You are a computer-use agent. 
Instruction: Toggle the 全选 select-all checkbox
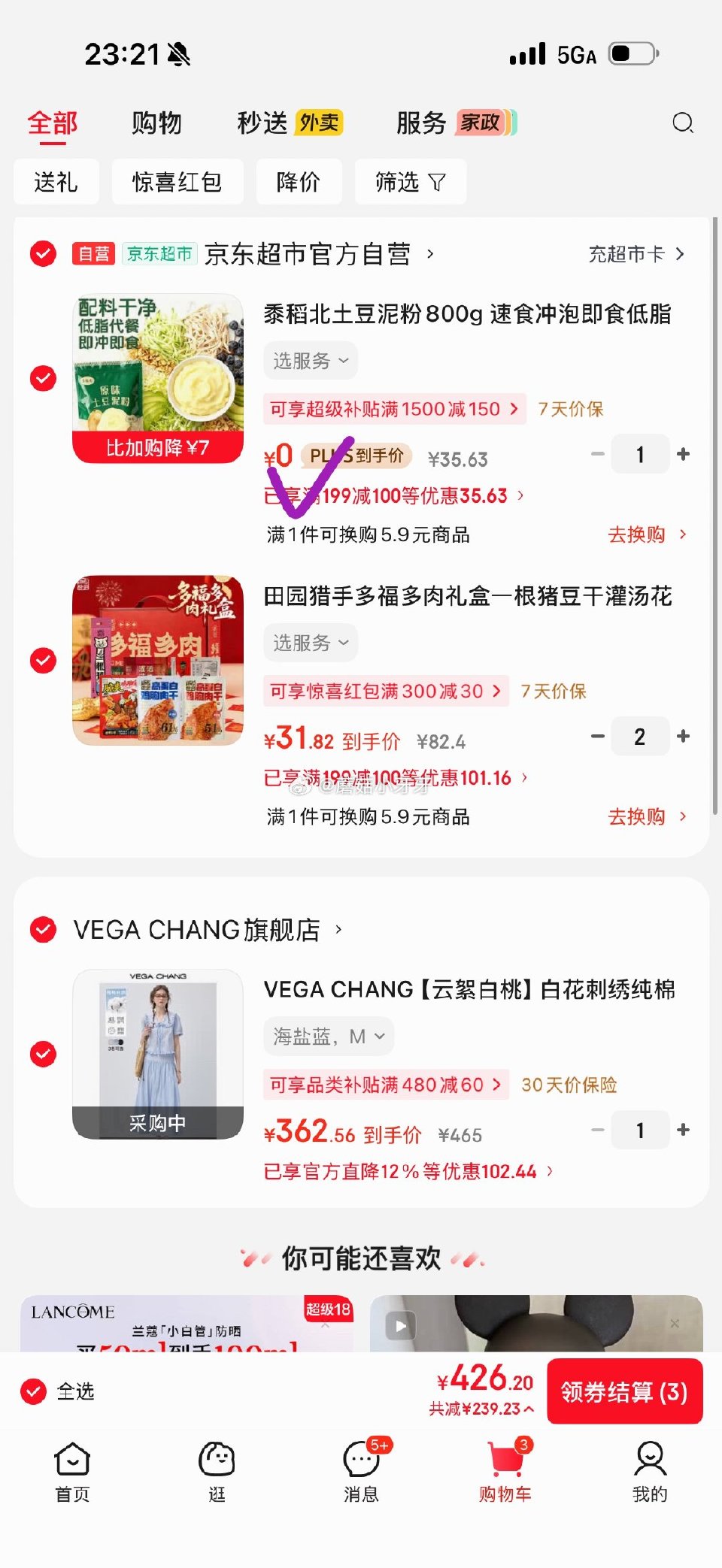pos(33,1392)
